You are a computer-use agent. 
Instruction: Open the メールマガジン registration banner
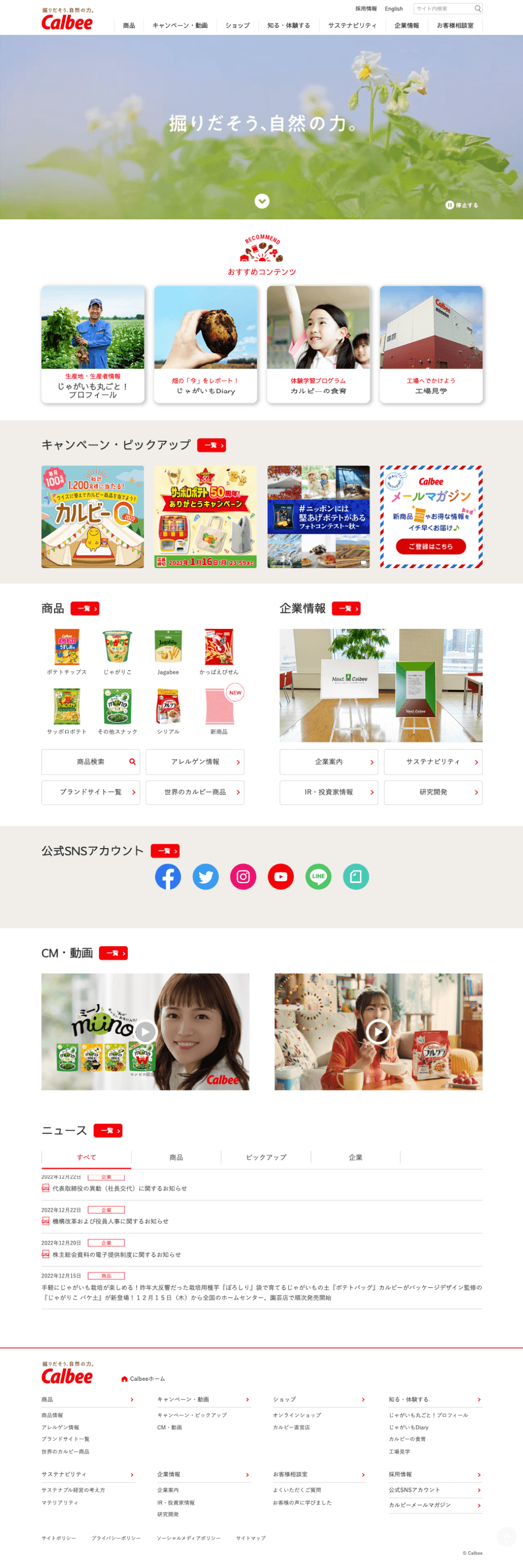coord(431,517)
